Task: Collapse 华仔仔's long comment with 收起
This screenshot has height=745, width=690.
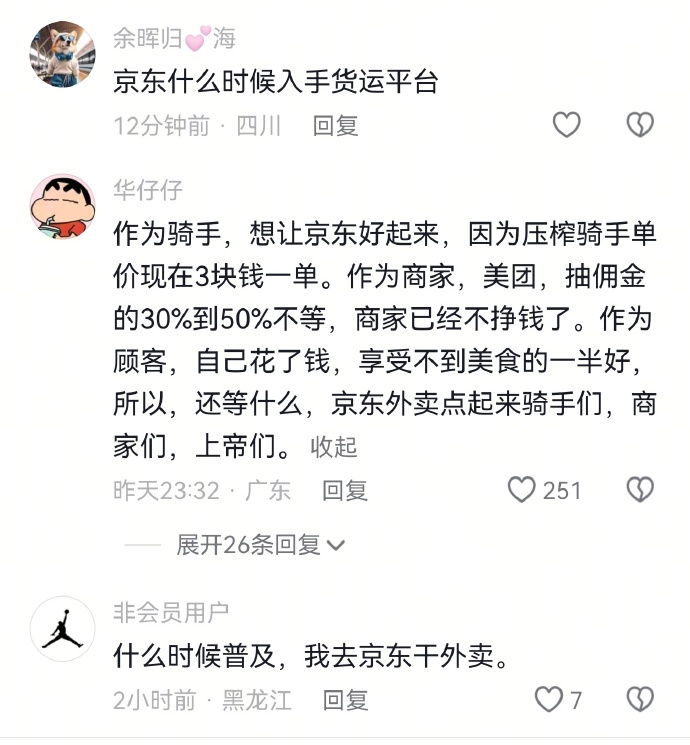Action: click(x=333, y=445)
